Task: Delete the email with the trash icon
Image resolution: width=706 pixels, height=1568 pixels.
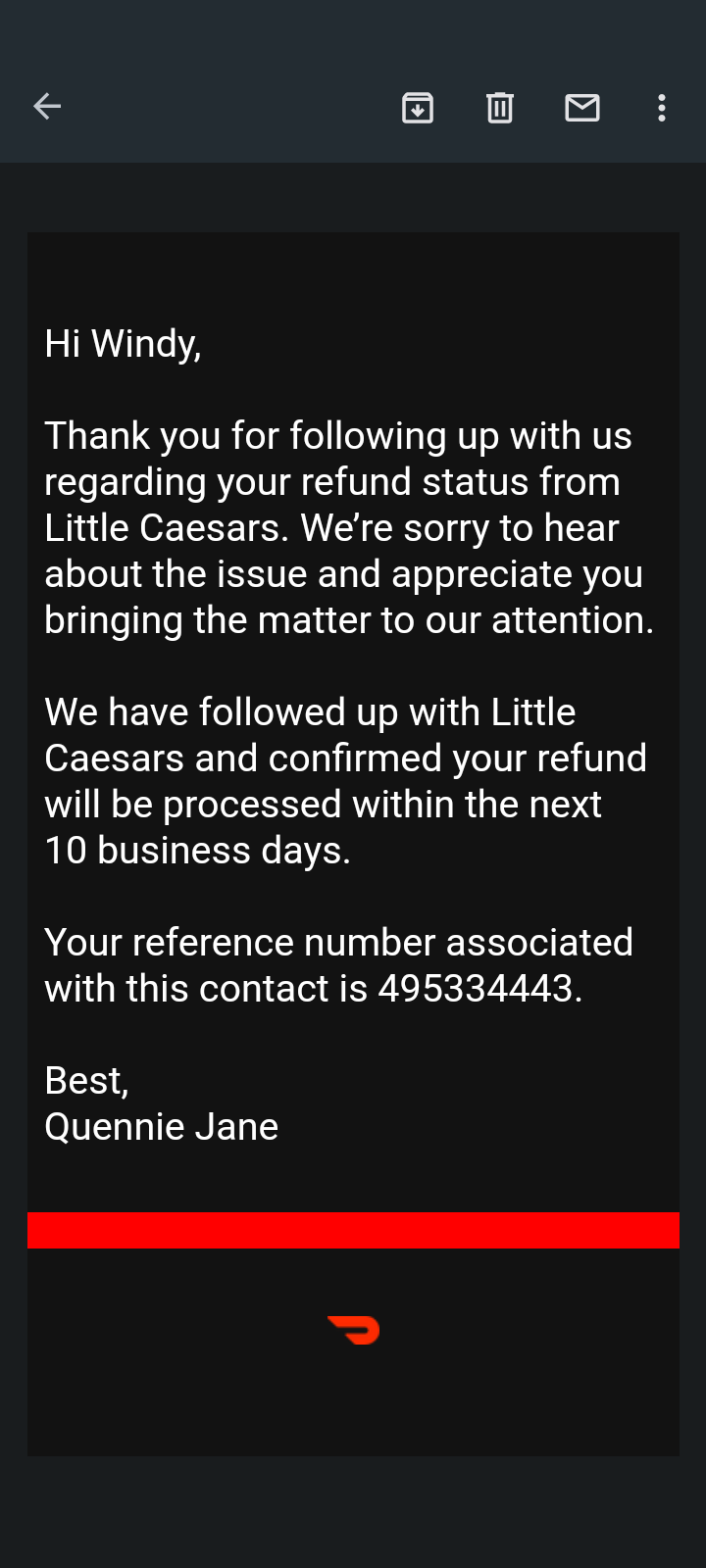Action: [500, 107]
